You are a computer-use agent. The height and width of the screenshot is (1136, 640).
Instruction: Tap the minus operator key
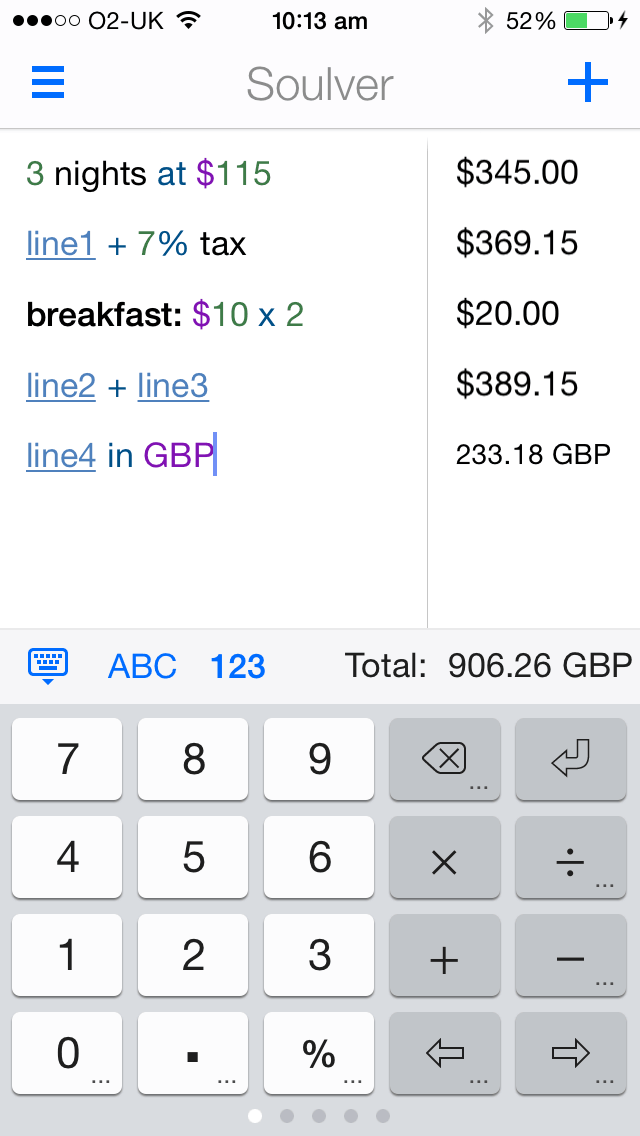570,956
